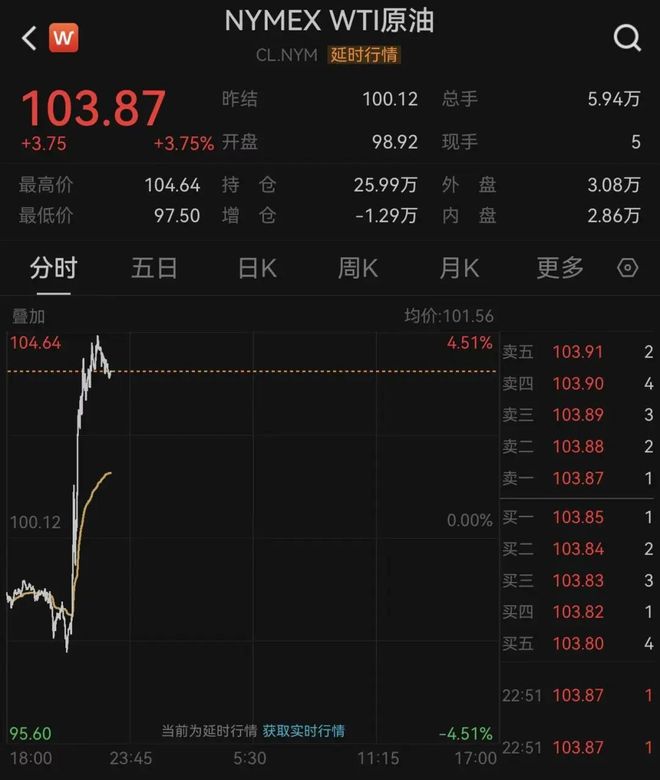
Task: Tap 叠加 to overlay another chart
Action: point(28,316)
